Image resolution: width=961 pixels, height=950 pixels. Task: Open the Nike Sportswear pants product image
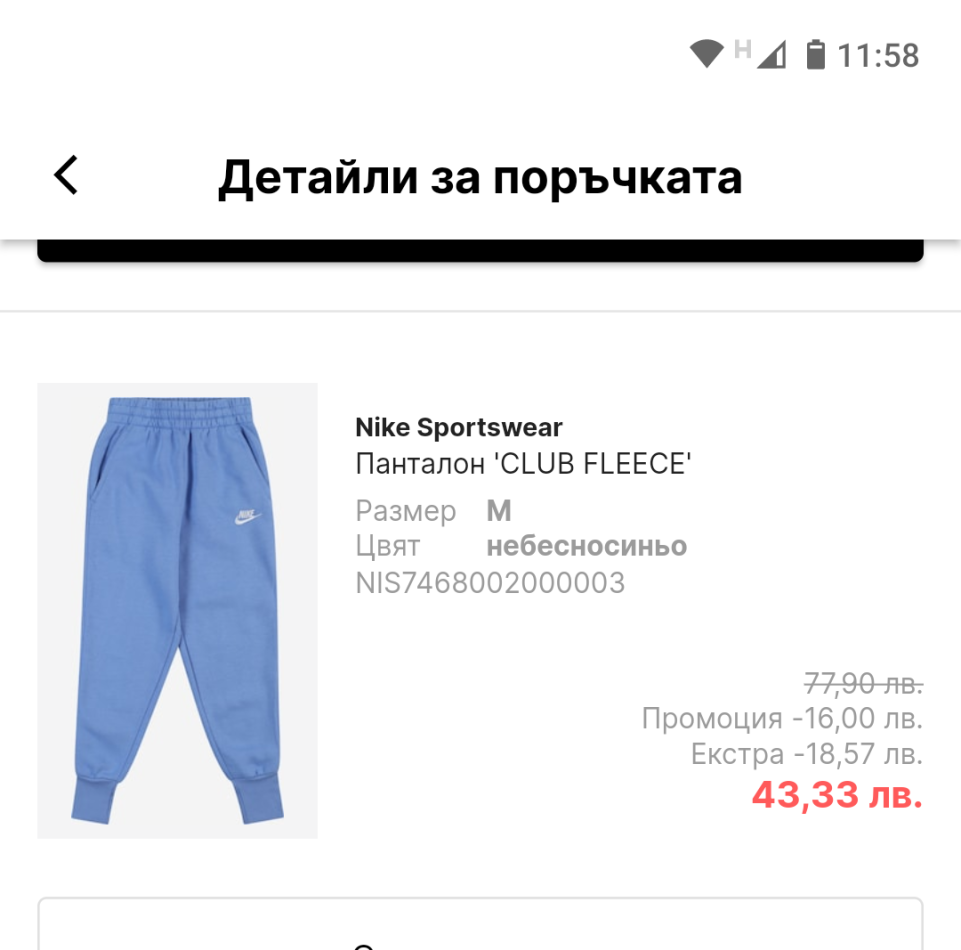tap(178, 610)
